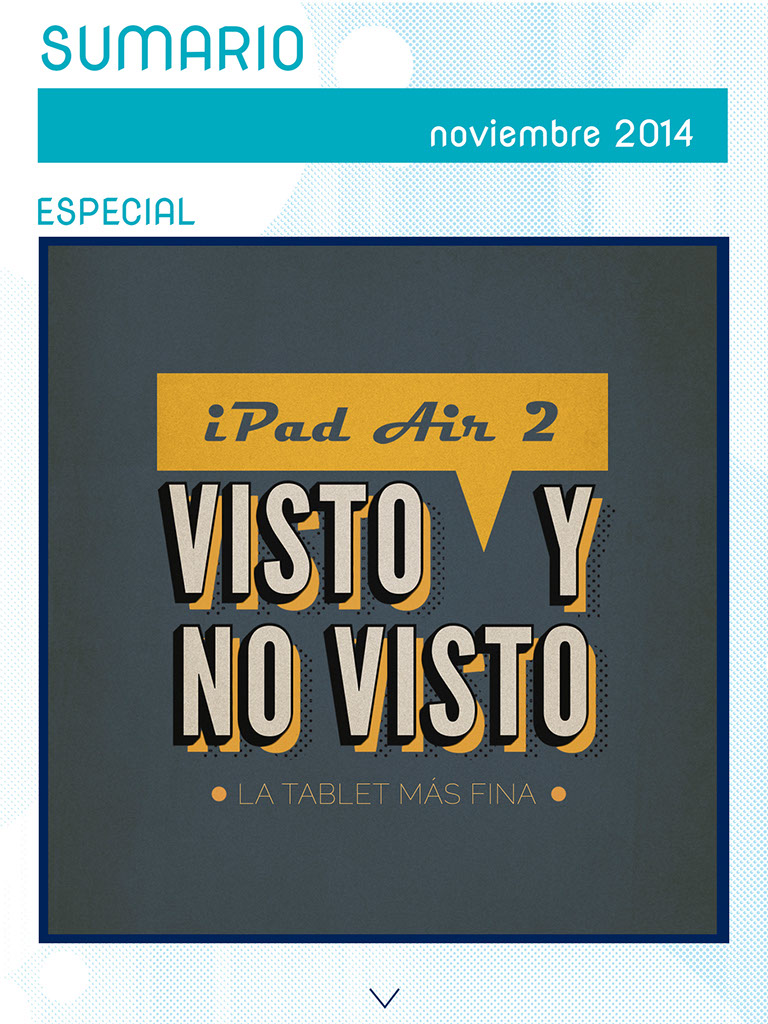Select the SUMARIO heading
This screenshot has width=768, height=1024.
coord(170,45)
